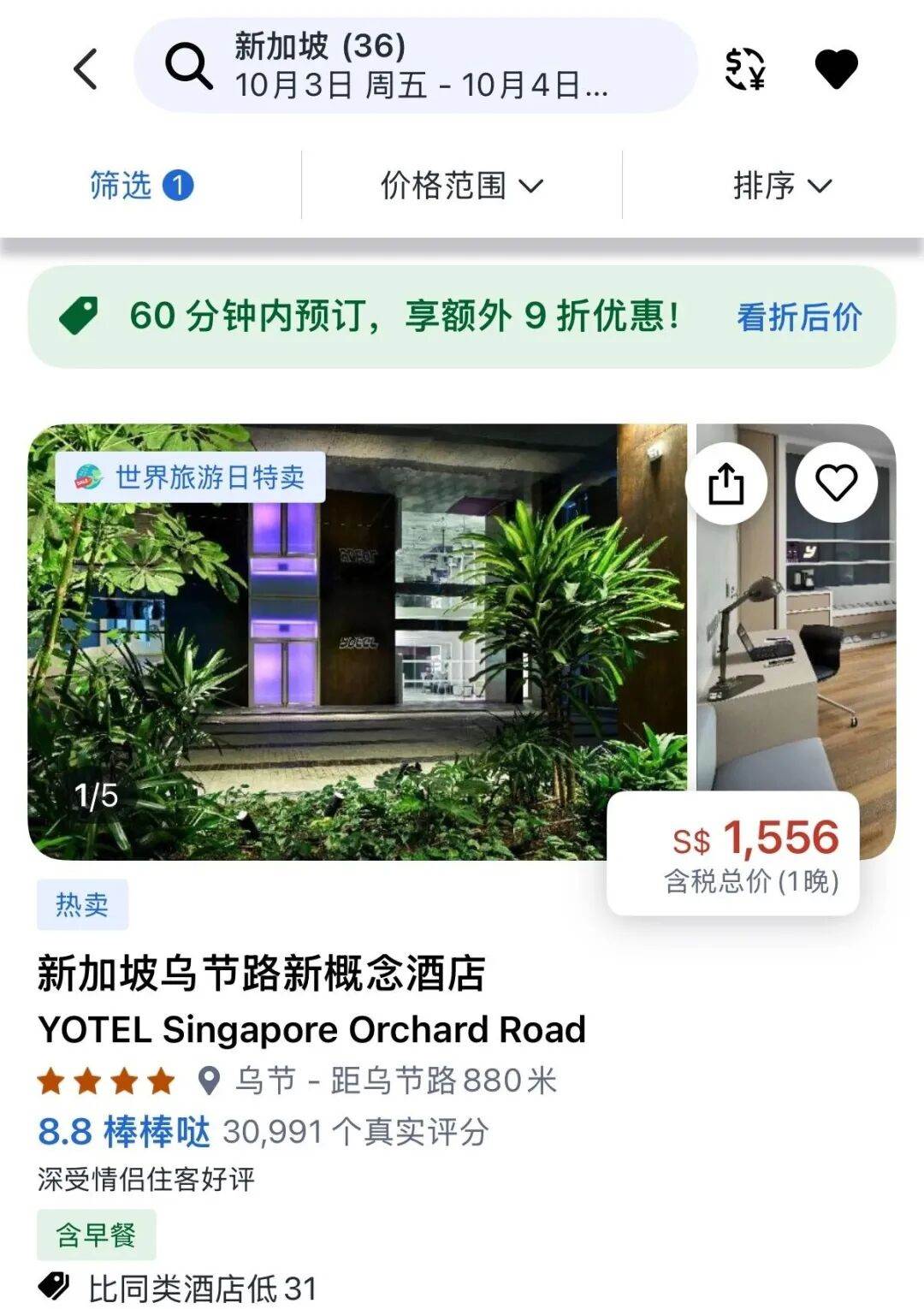The image size is (924, 1309).
Task: Open the search box showing 新加坡 (36)
Action: click(416, 66)
